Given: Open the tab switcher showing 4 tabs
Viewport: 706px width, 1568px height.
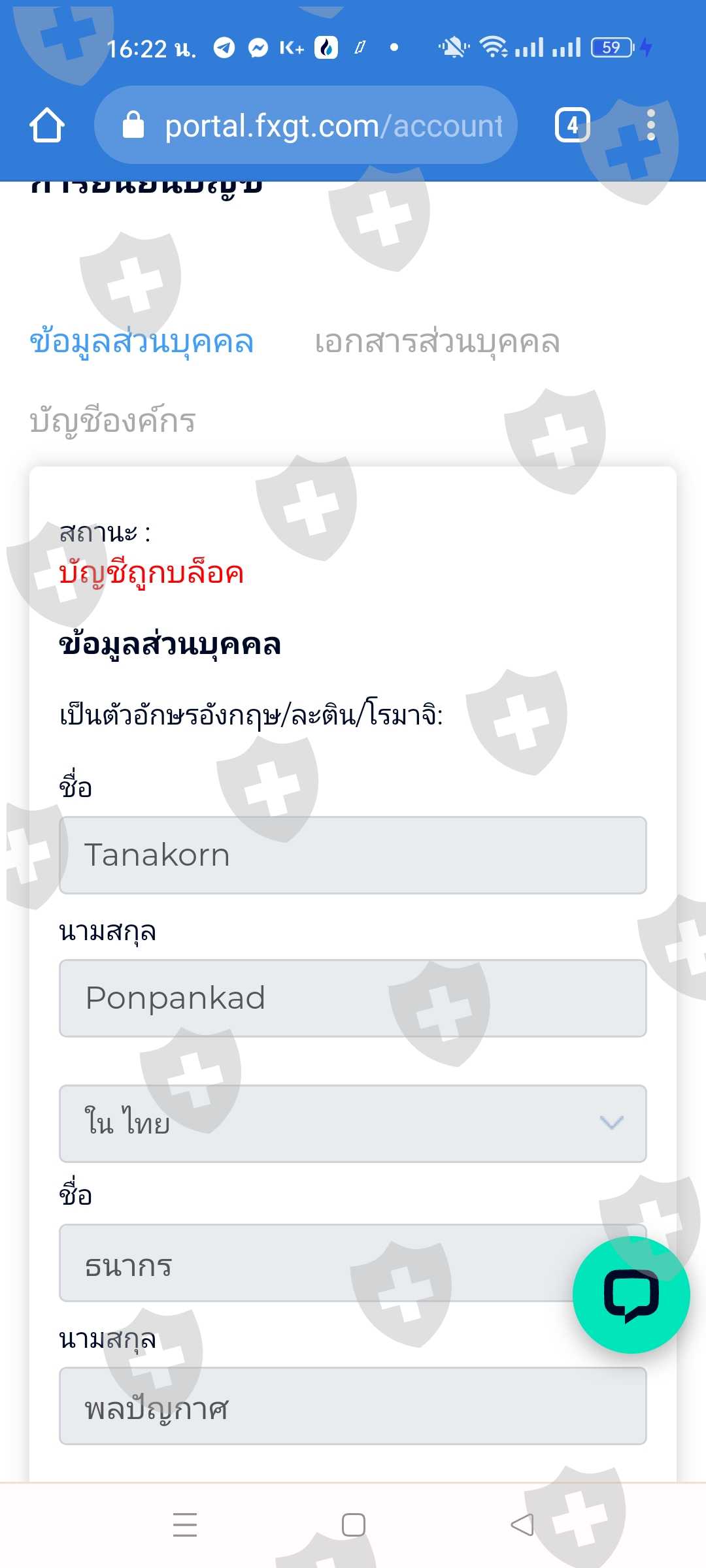Looking at the screenshot, I should coord(573,125).
